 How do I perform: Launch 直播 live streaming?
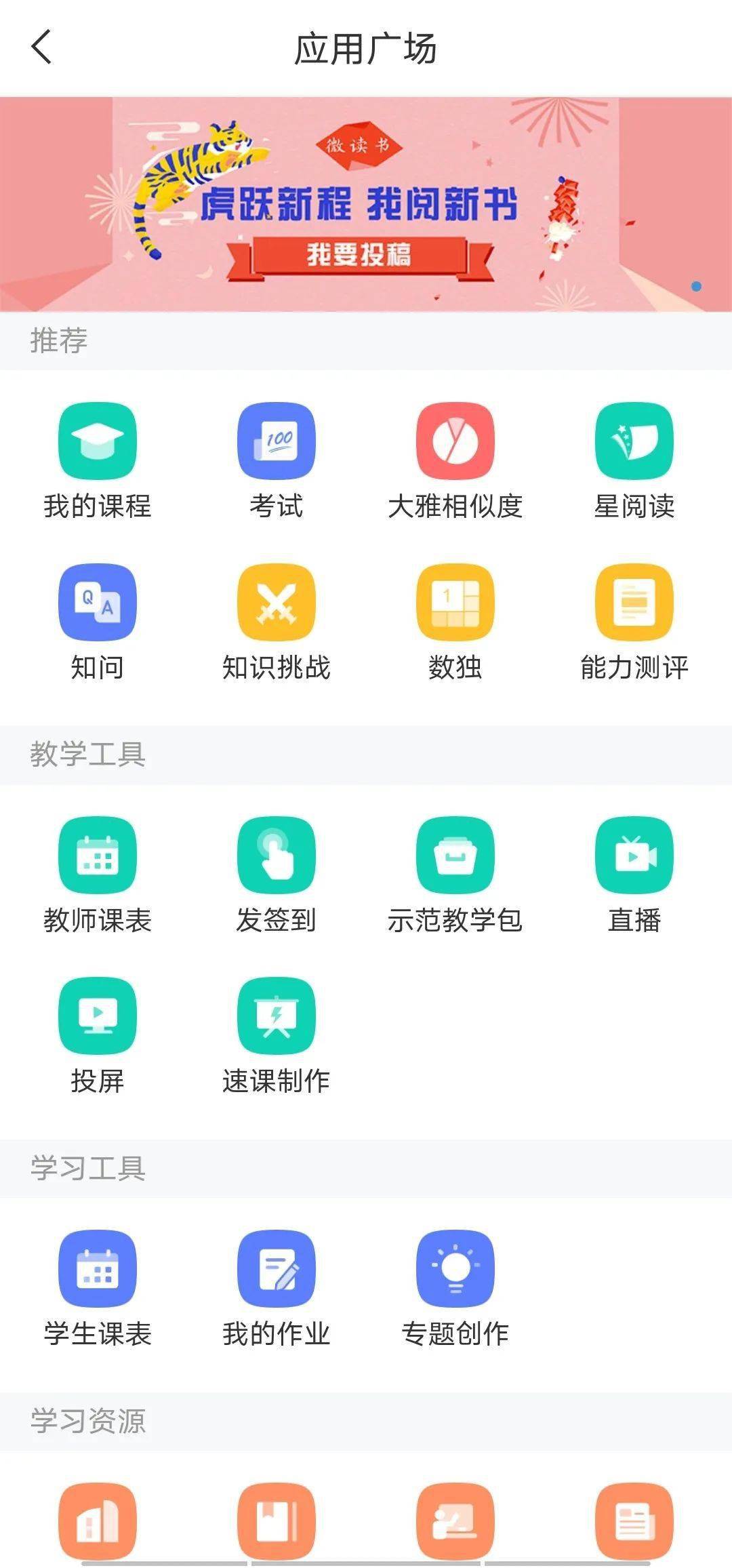pos(634,856)
